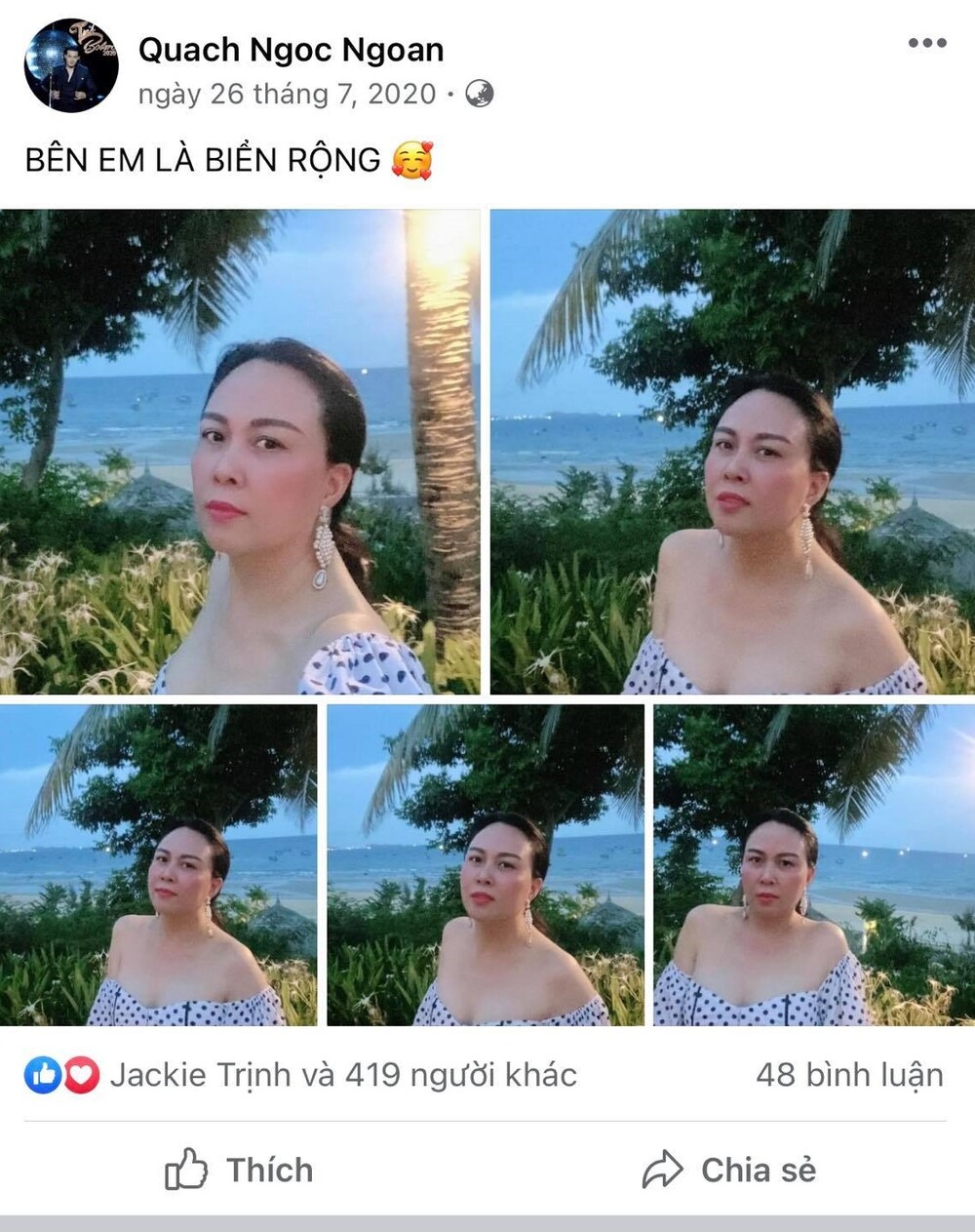Open the post's three-dot options menu

pos(926,43)
